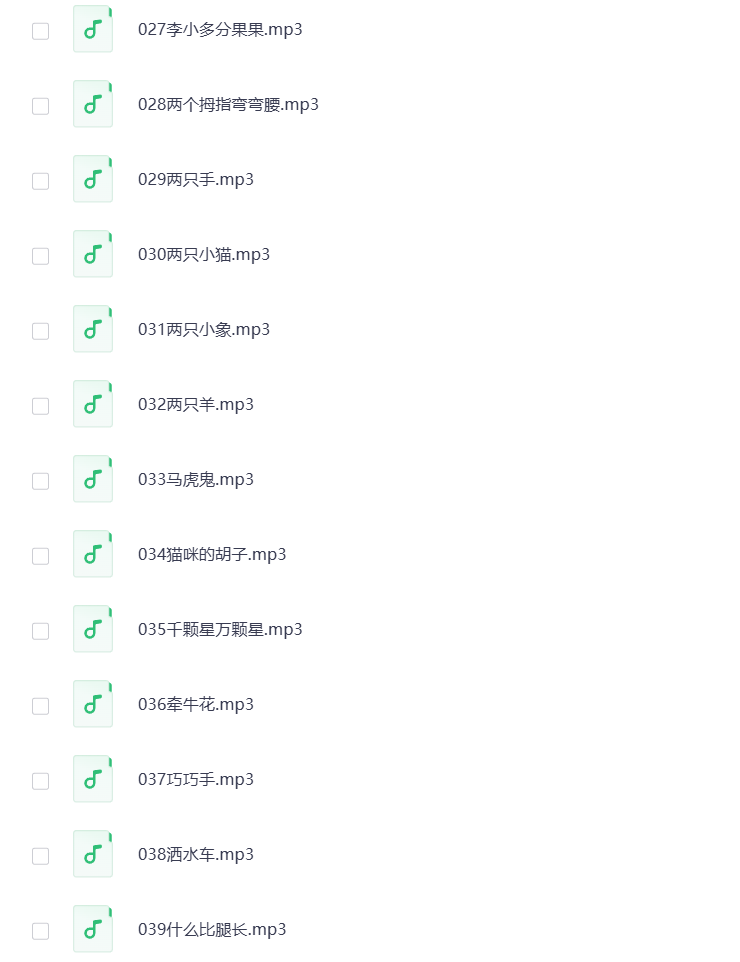
Task: Click the music icon for 036牵牛花.mp3
Action: (93, 704)
